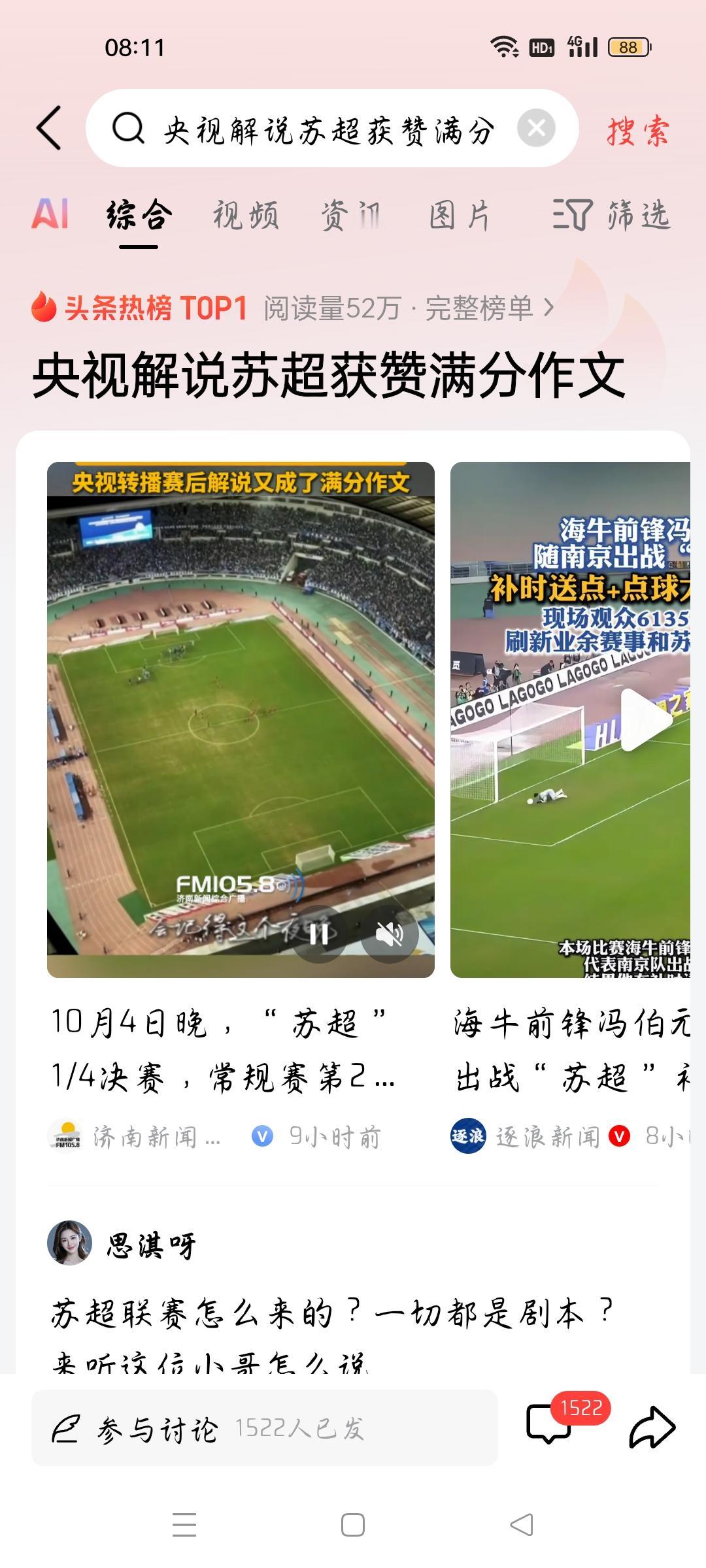
Task: Switch to the AI tab
Action: point(50,214)
